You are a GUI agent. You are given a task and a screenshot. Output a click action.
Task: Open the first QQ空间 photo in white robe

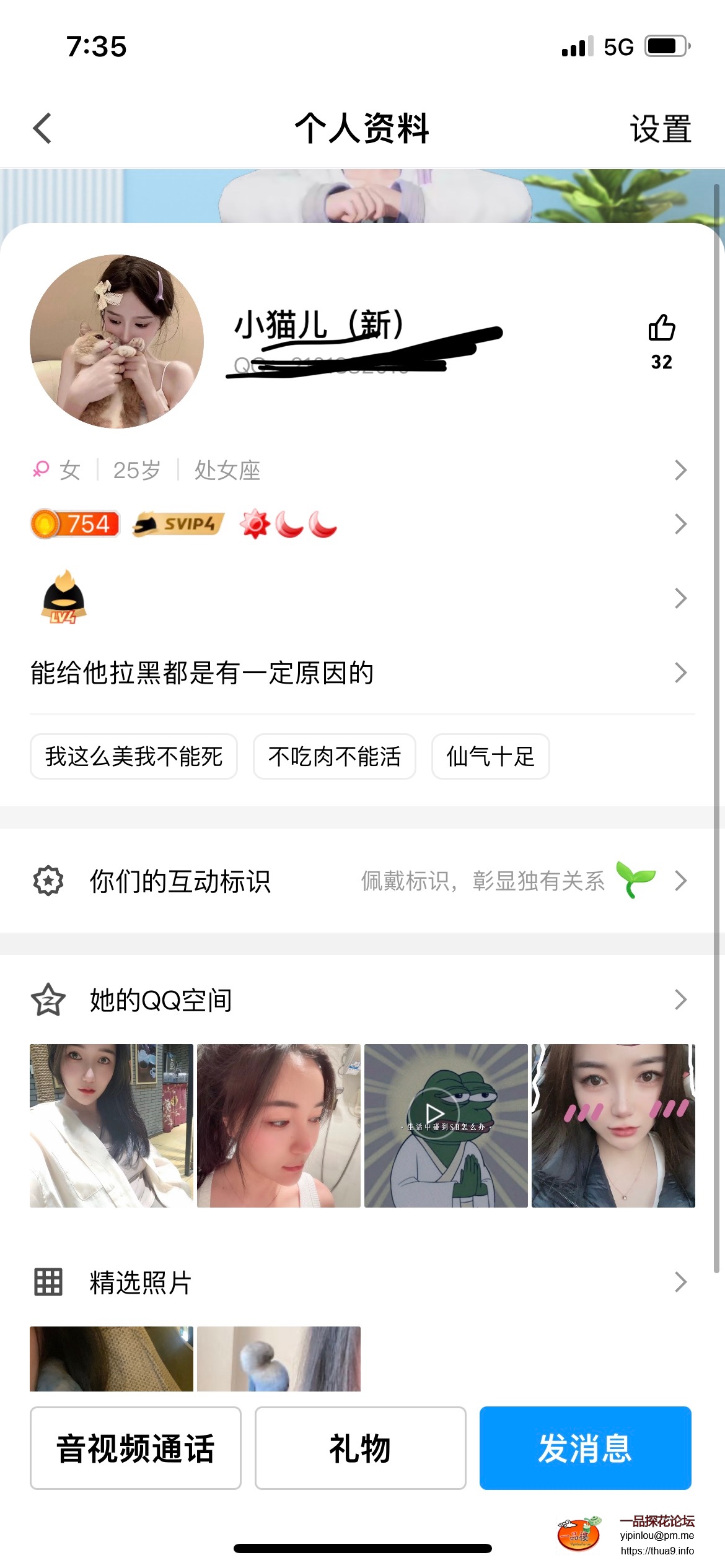pyautogui.click(x=112, y=1125)
